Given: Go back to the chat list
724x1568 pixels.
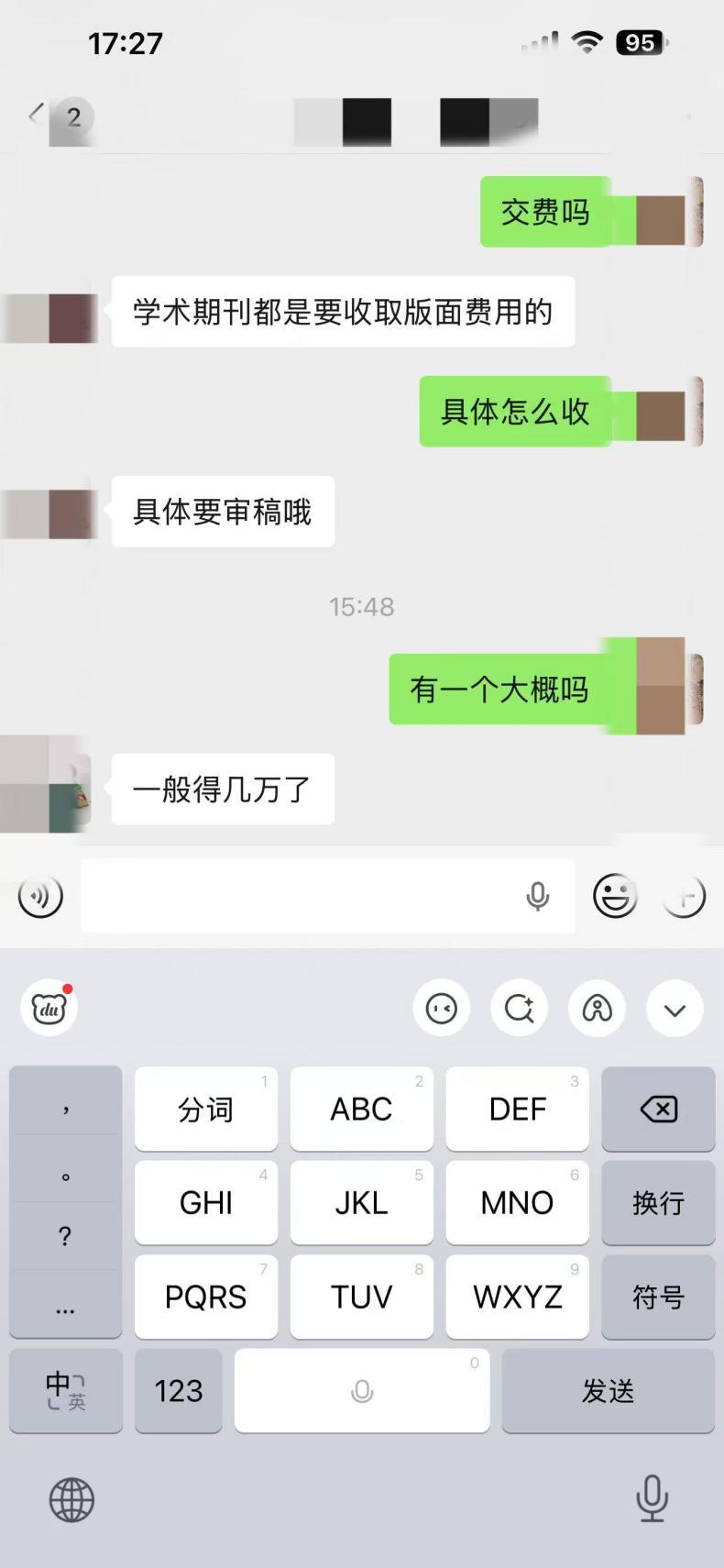Looking at the screenshot, I should (x=37, y=116).
